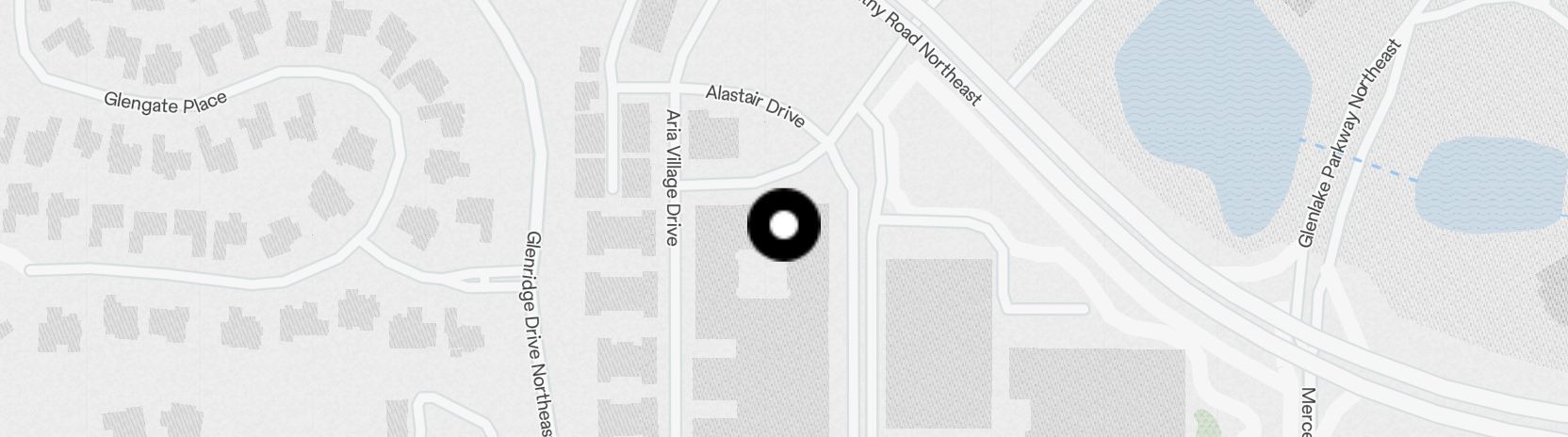Tap the black location marker pin
This screenshot has width=1568, height=437.
coord(784,225)
